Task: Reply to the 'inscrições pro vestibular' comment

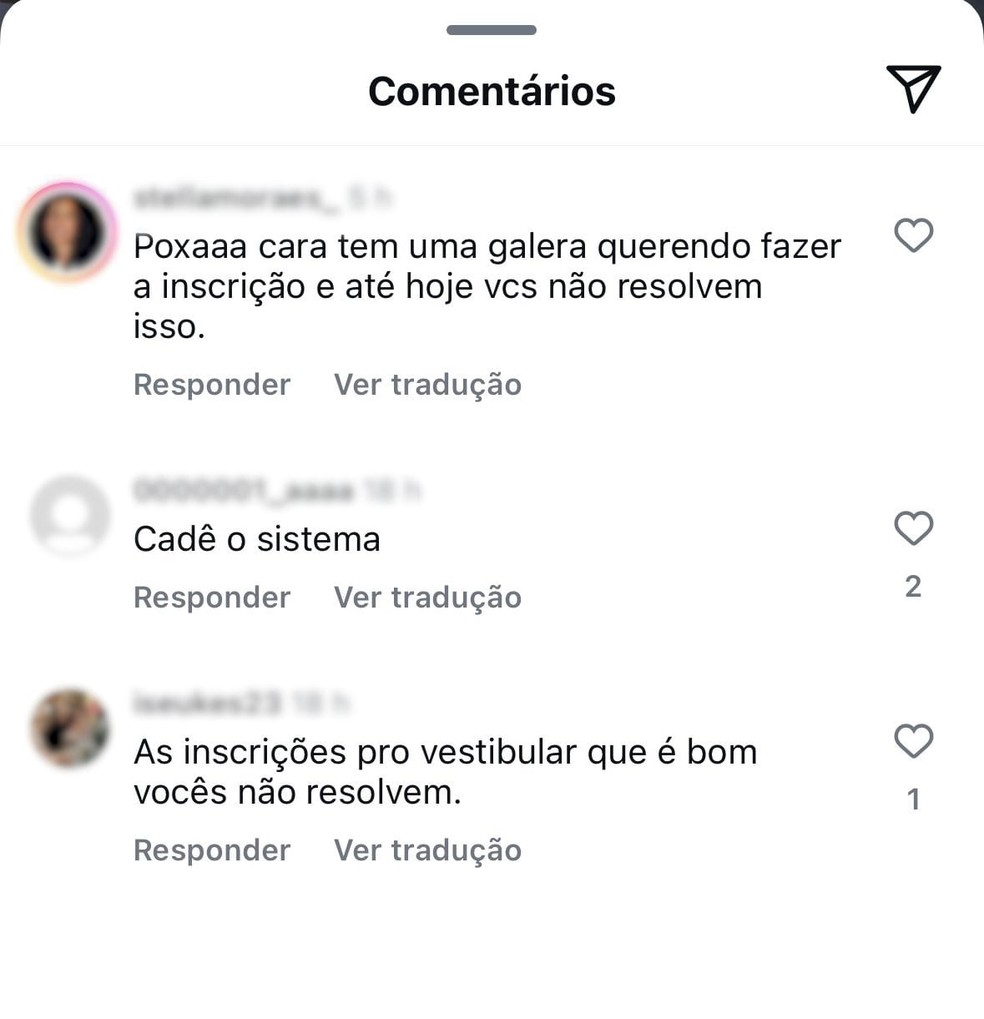Action: click(x=212, y=851)
